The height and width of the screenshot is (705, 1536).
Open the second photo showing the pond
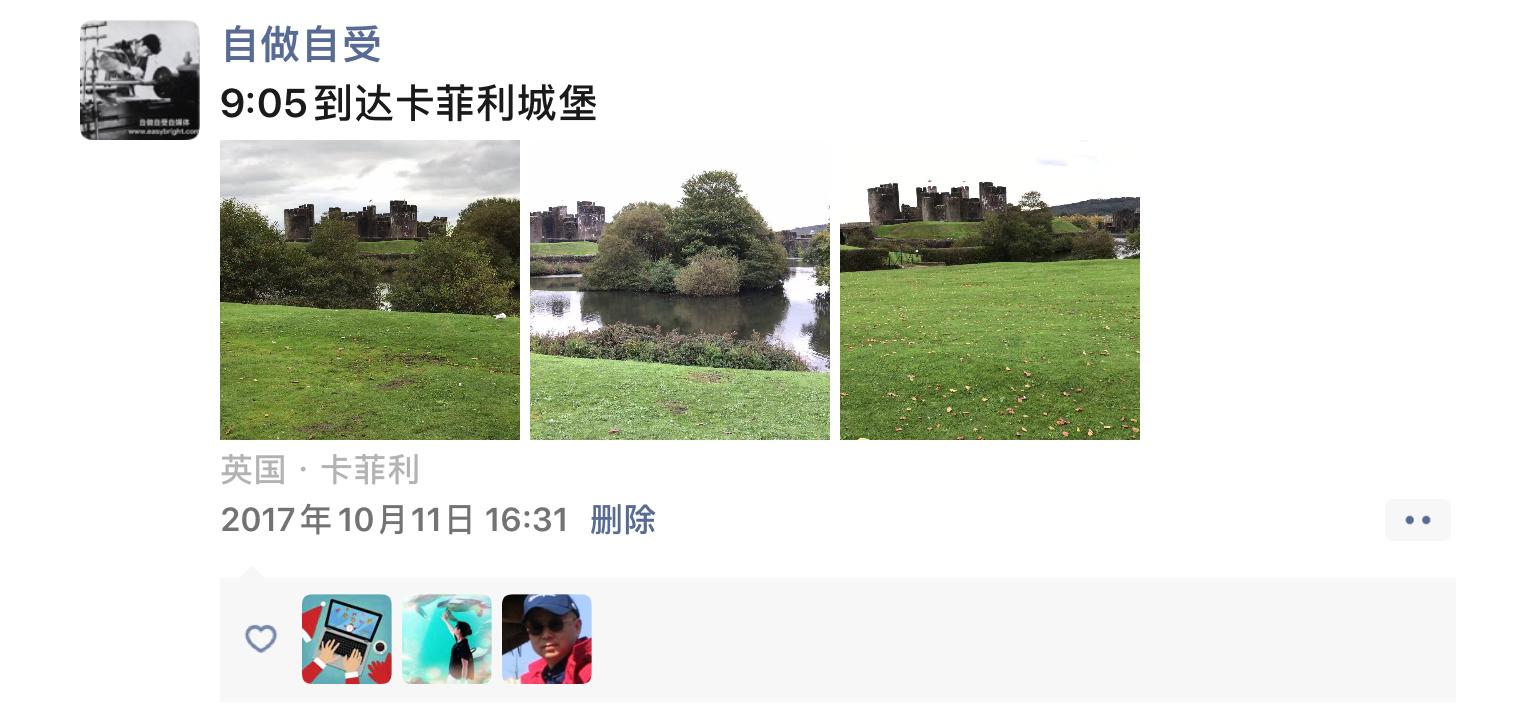pyautogui.click(x=679, y=290)
